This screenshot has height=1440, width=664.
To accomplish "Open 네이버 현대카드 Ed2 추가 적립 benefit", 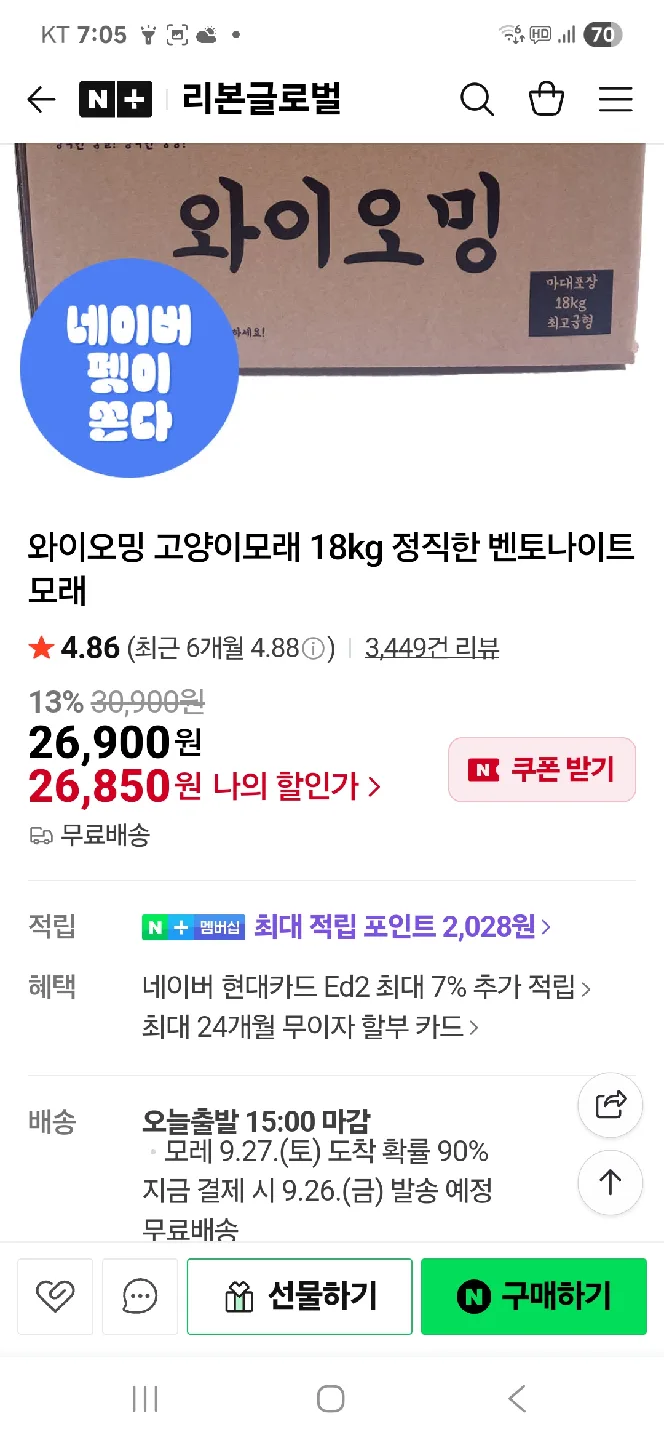I will tap(367, 988).
